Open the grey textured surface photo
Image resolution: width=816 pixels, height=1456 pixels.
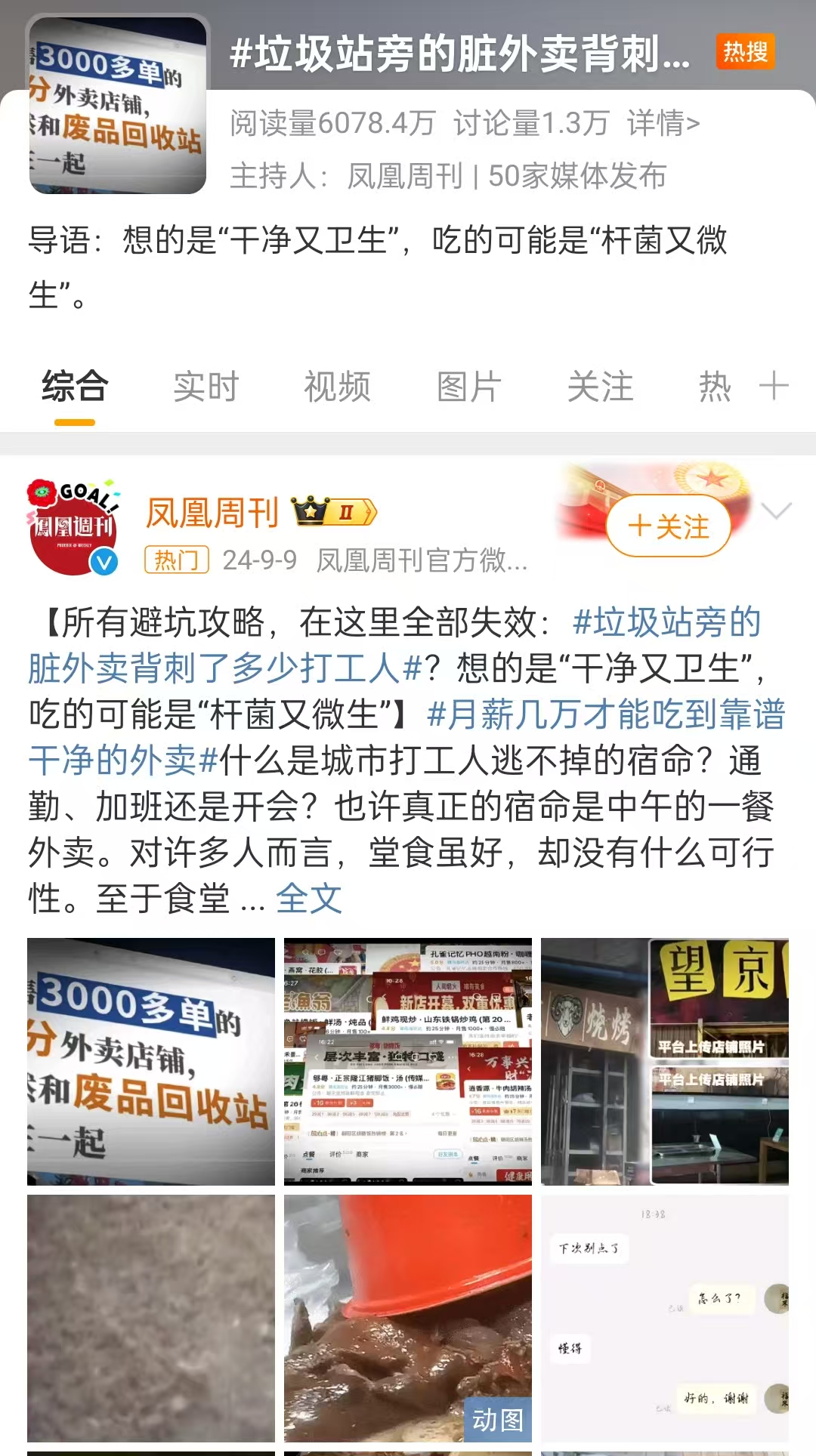151,1318
